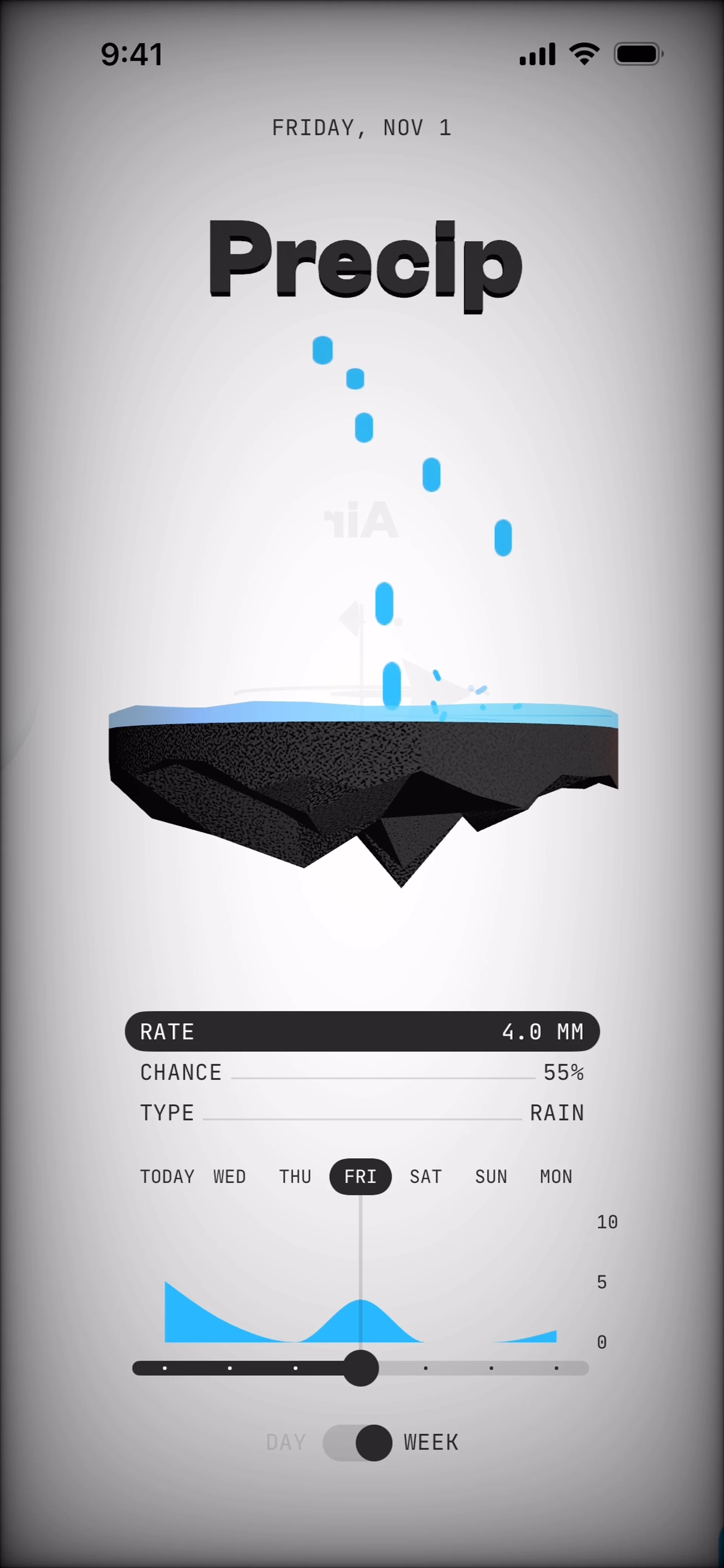Select the CHANCE metric row
This screenshot has height=1568, width=724.
pos(362,1072)
